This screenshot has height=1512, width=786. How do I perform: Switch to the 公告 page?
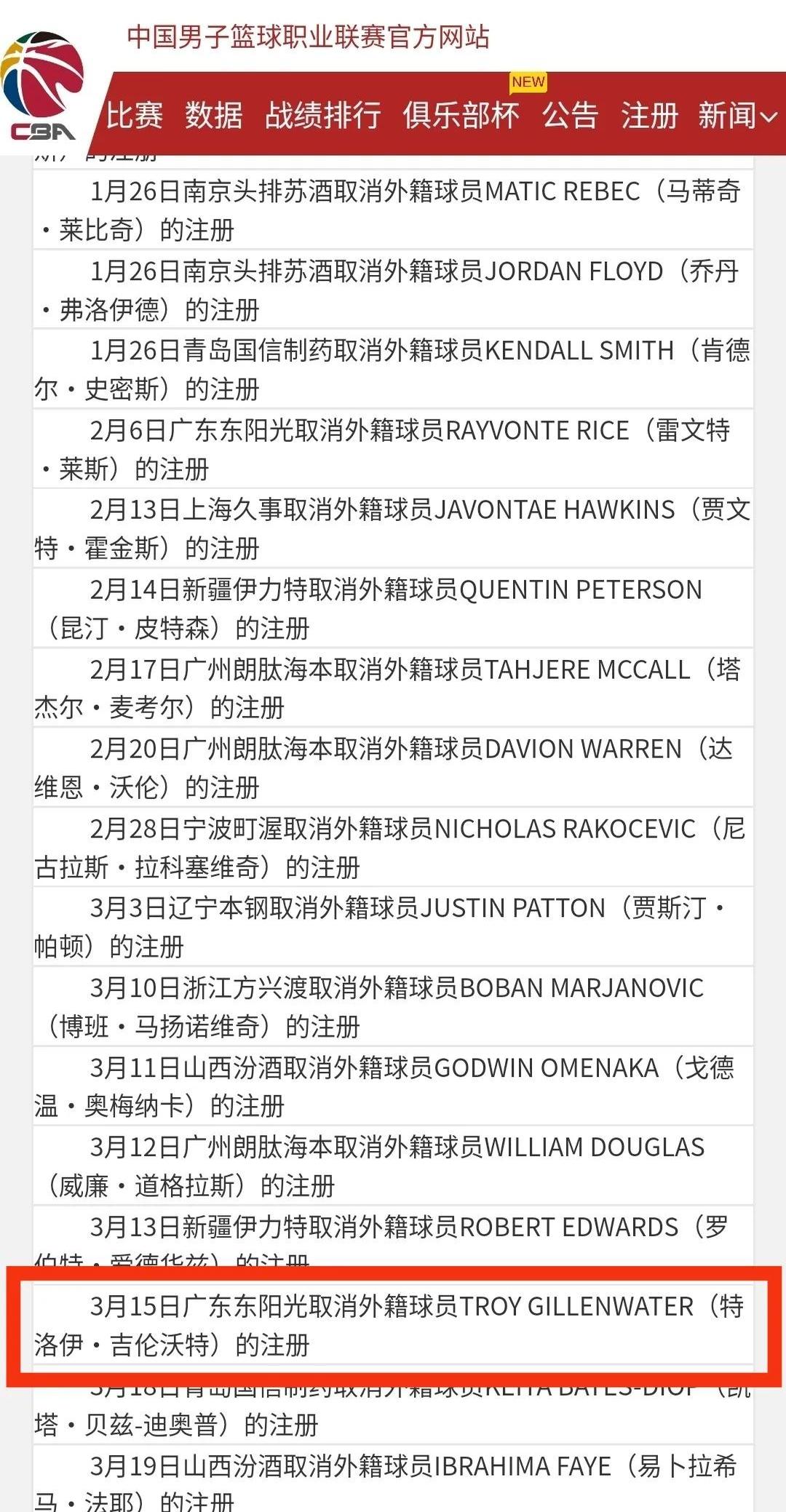[x=570, y=116]
